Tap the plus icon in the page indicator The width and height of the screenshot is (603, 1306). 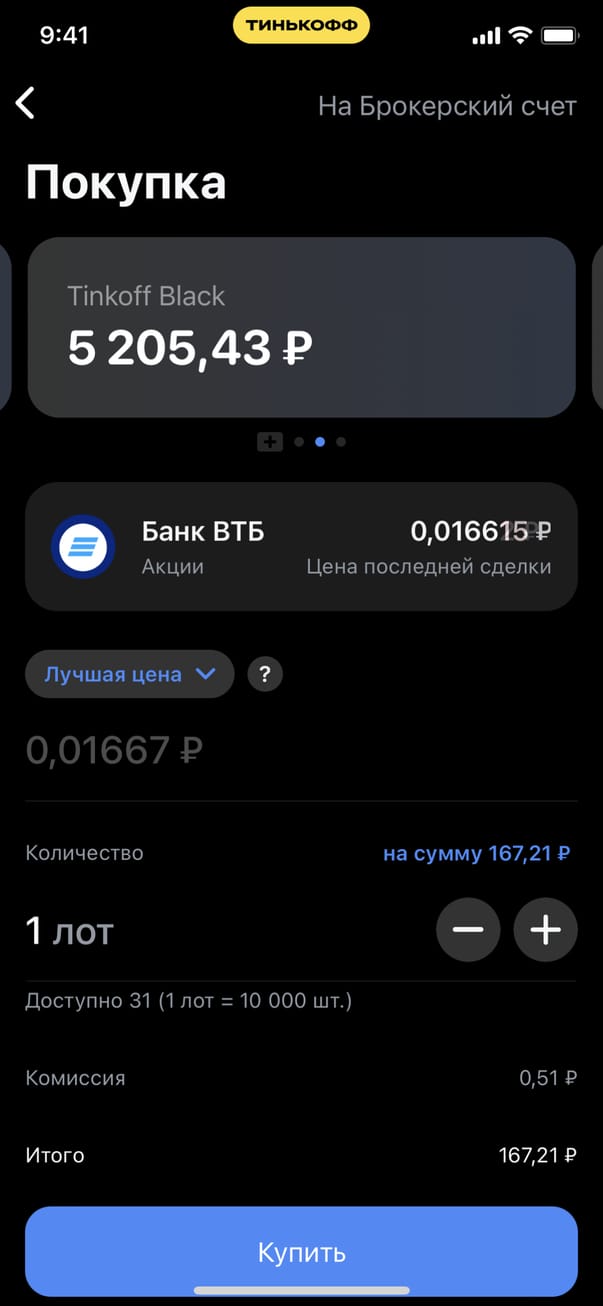pos(270,441)
